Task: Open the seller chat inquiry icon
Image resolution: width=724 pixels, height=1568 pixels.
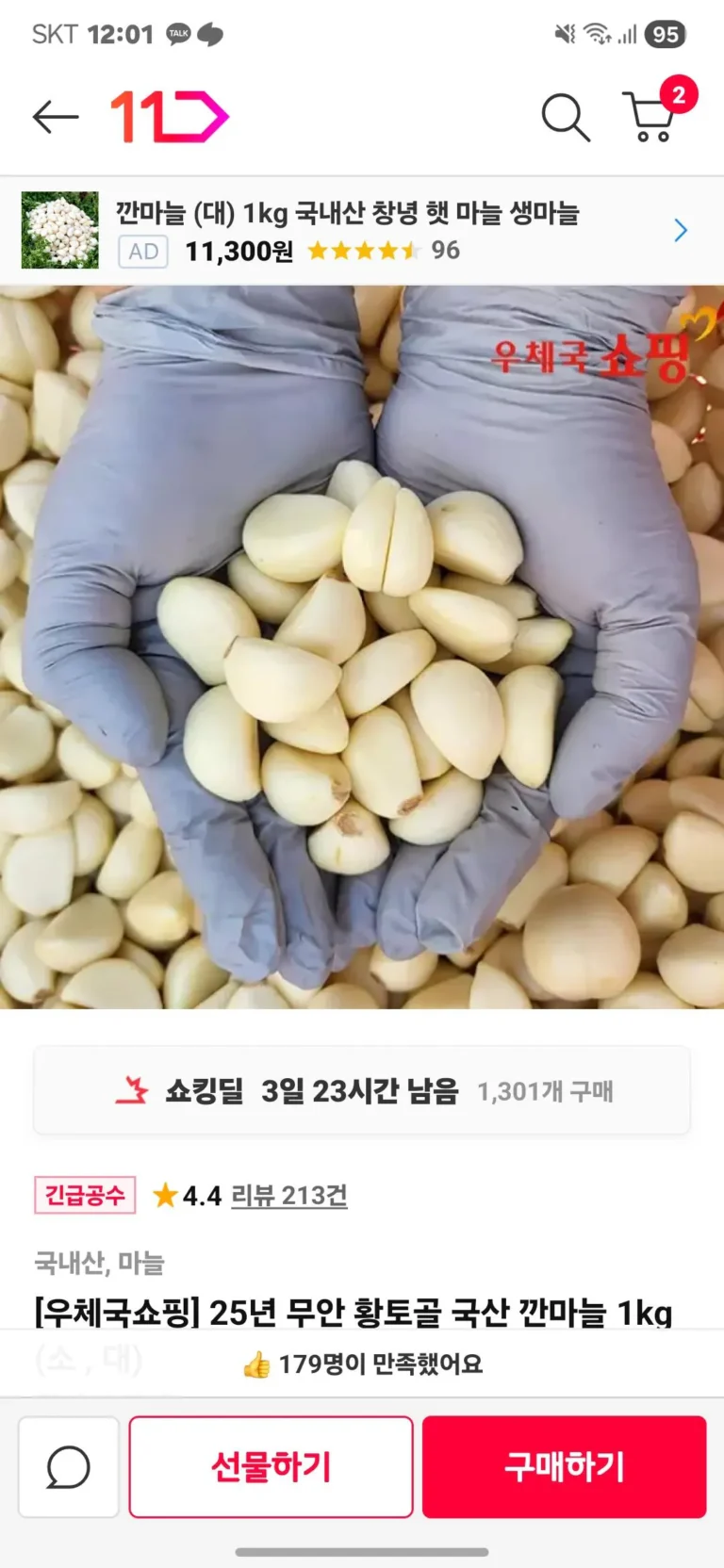Action: point(69,1466)
